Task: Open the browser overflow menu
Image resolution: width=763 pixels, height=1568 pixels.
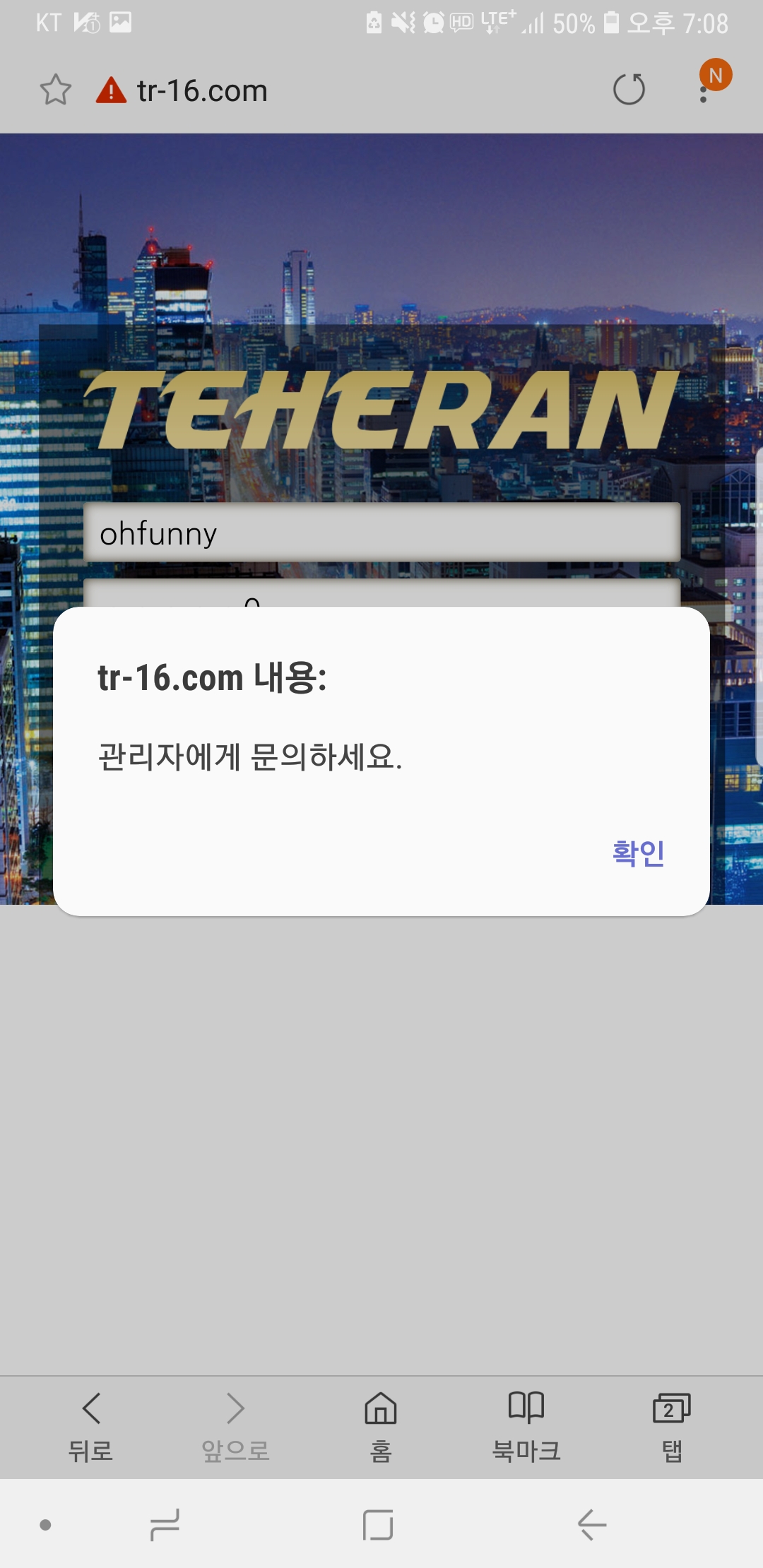Action: point(704,92)
